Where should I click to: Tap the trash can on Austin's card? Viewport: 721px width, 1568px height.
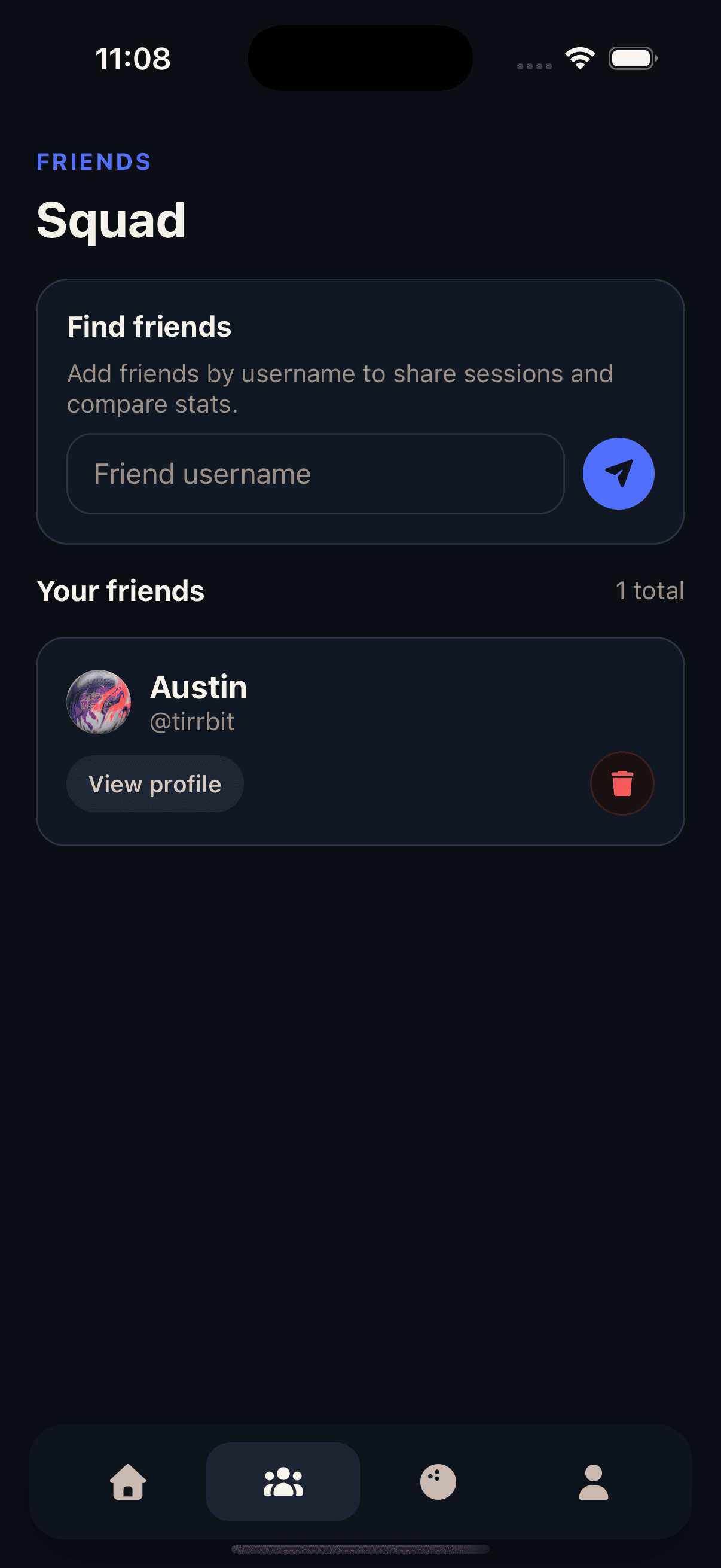tap(622, 783)
